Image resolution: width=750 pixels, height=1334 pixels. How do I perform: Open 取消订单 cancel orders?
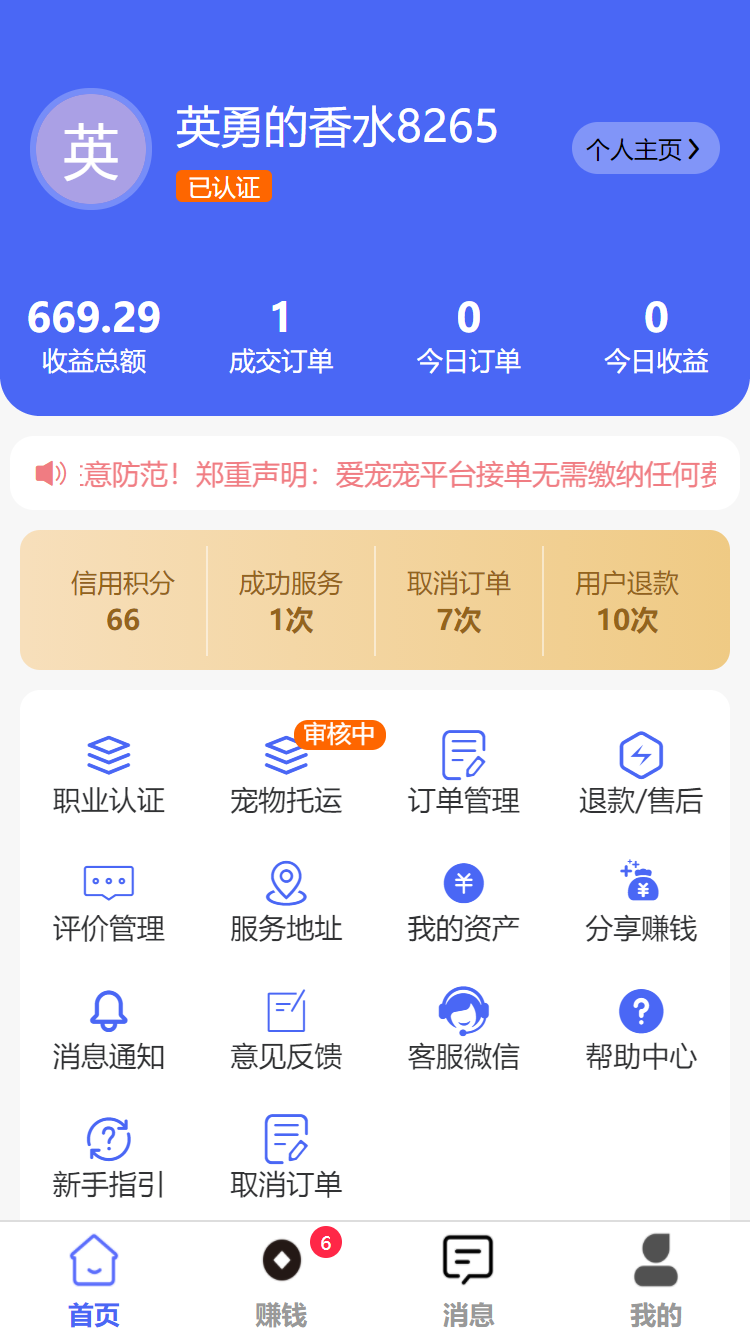pos(286,1158)
